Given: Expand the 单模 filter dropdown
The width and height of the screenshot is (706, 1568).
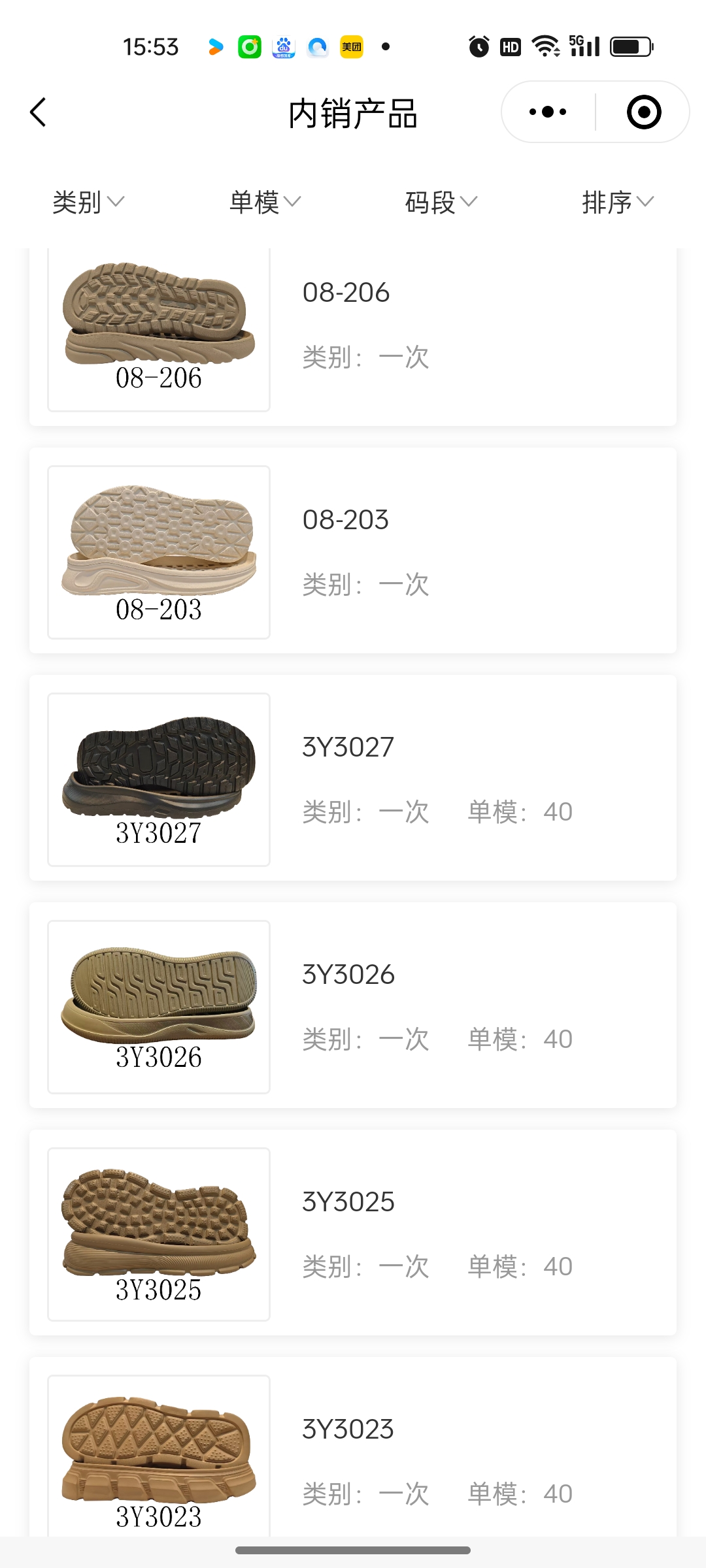Looking at the screenshot, I should pos(265,202).
